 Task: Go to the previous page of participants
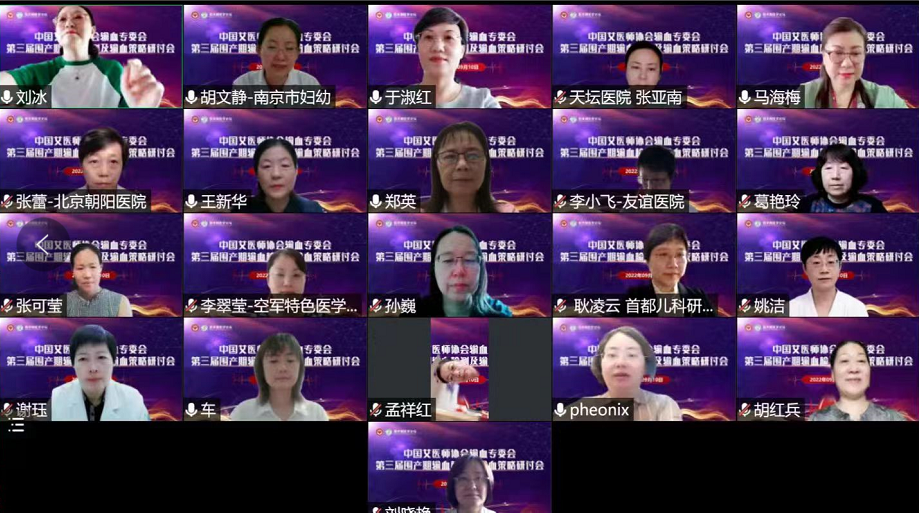tap(43, 245)
